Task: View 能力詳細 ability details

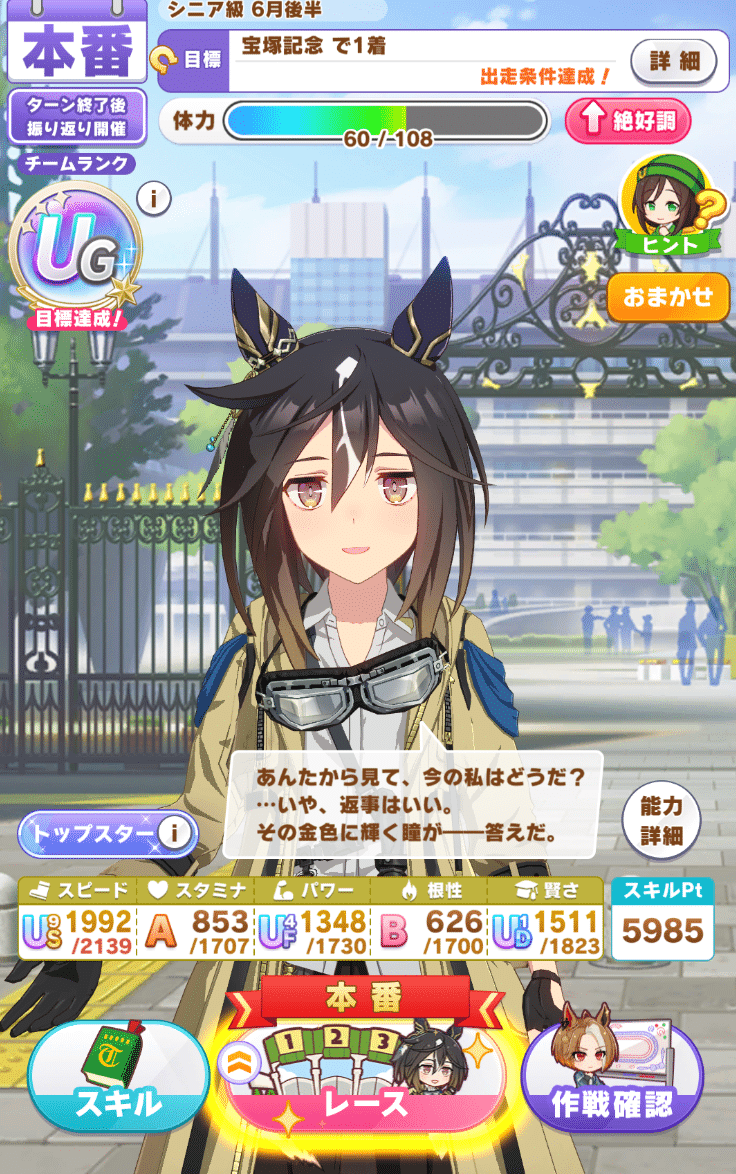Action: pos(662,821)
